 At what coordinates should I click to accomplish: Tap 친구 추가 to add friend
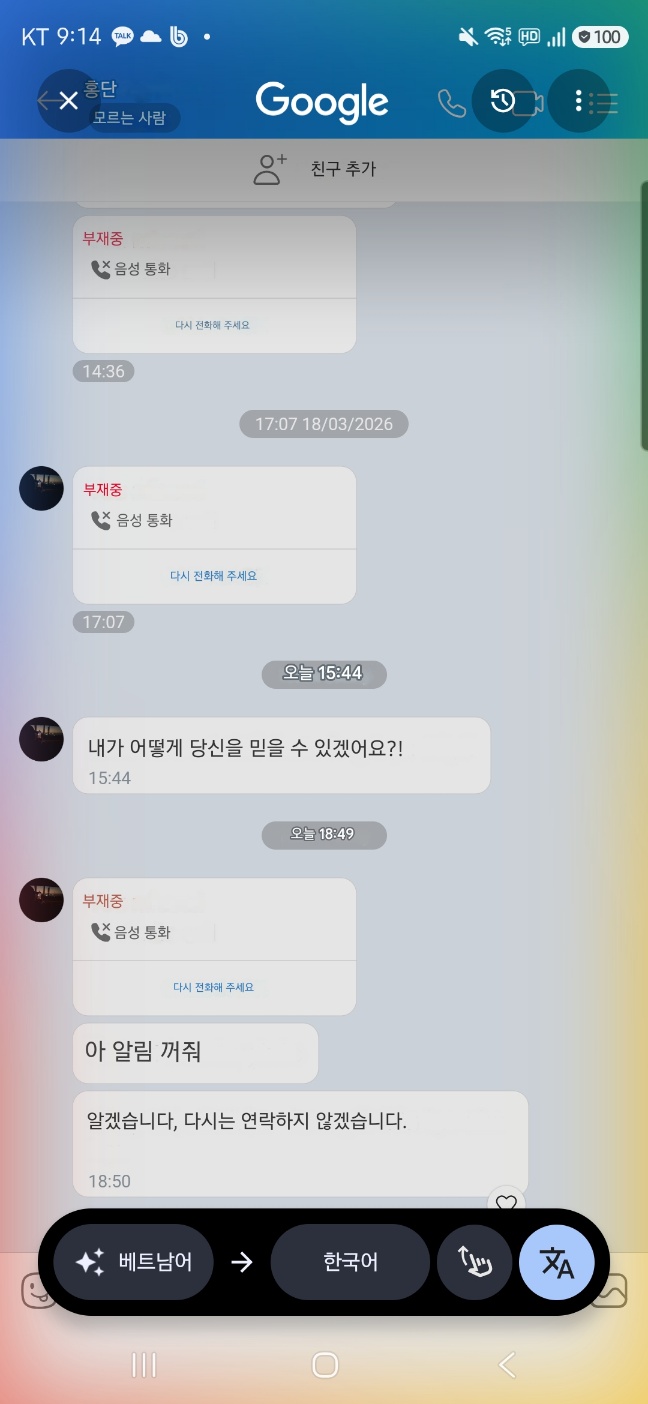[x=314, y=169]
